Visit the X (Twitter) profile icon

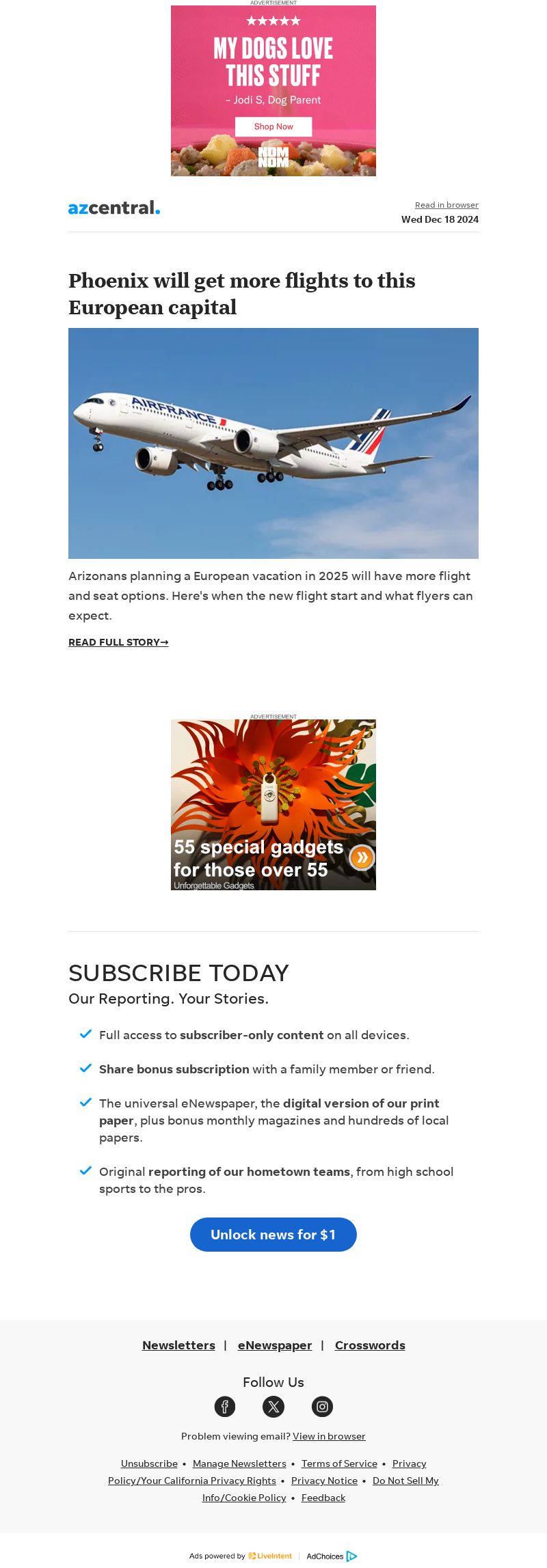click(x=273, y=1407)
